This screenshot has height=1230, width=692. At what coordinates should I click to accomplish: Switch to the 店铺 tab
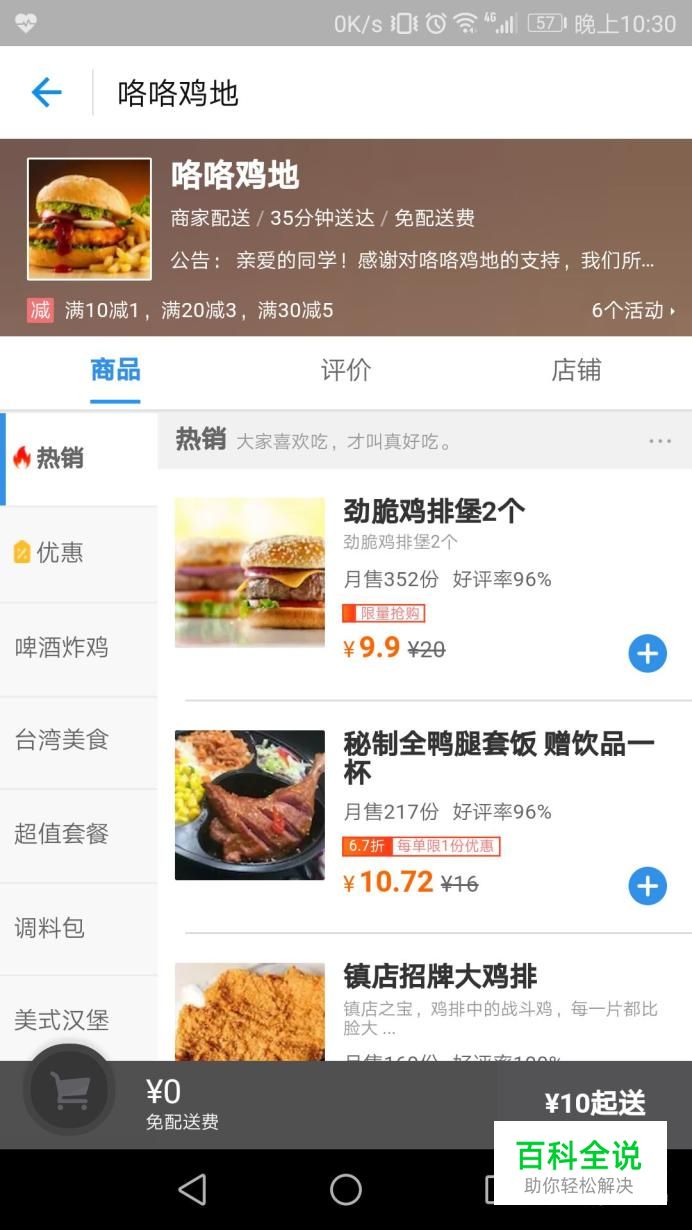tap(576, 370)
